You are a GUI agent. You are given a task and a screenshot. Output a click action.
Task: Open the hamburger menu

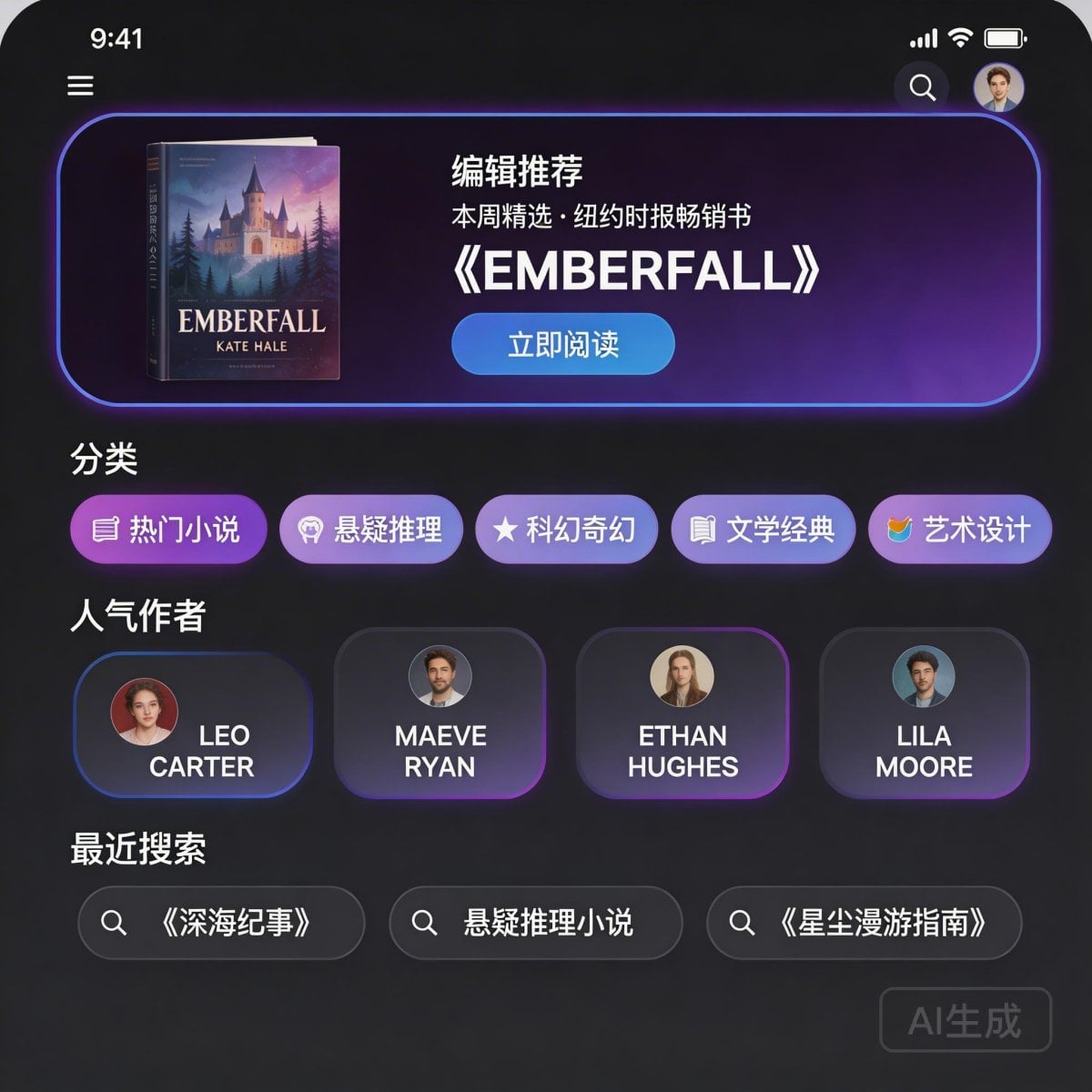(x=80, y=86)
